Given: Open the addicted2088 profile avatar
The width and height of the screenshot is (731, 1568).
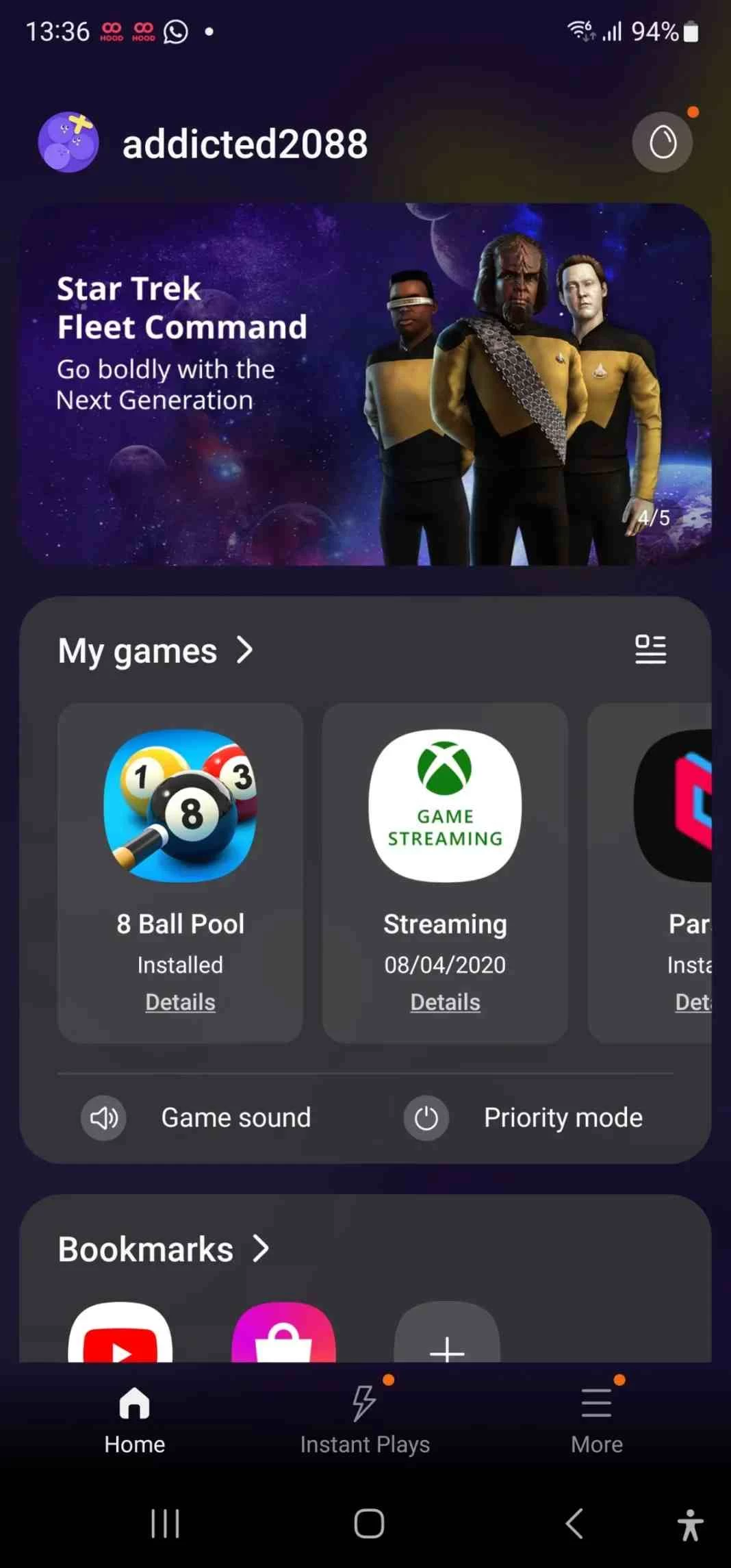Looking at the screenshot, I should coord(68,142).
